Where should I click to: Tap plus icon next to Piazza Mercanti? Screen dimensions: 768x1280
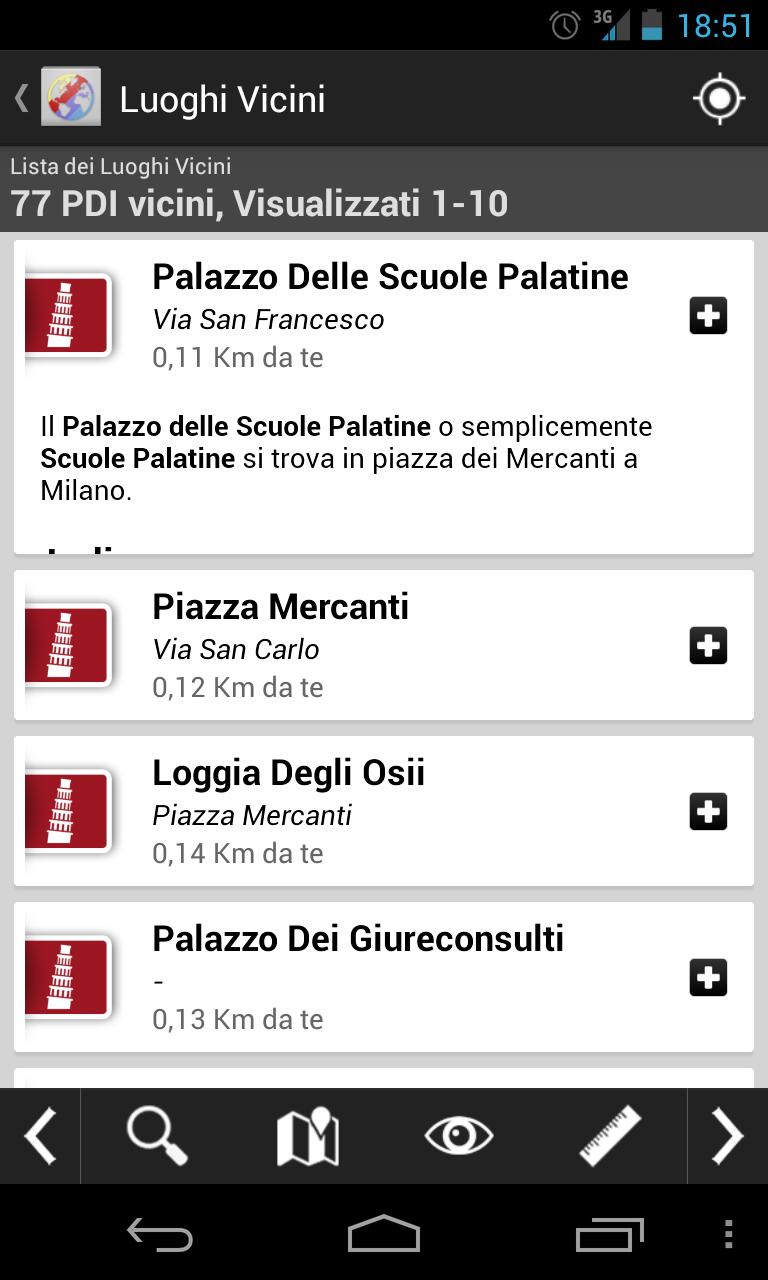[708, 646]
